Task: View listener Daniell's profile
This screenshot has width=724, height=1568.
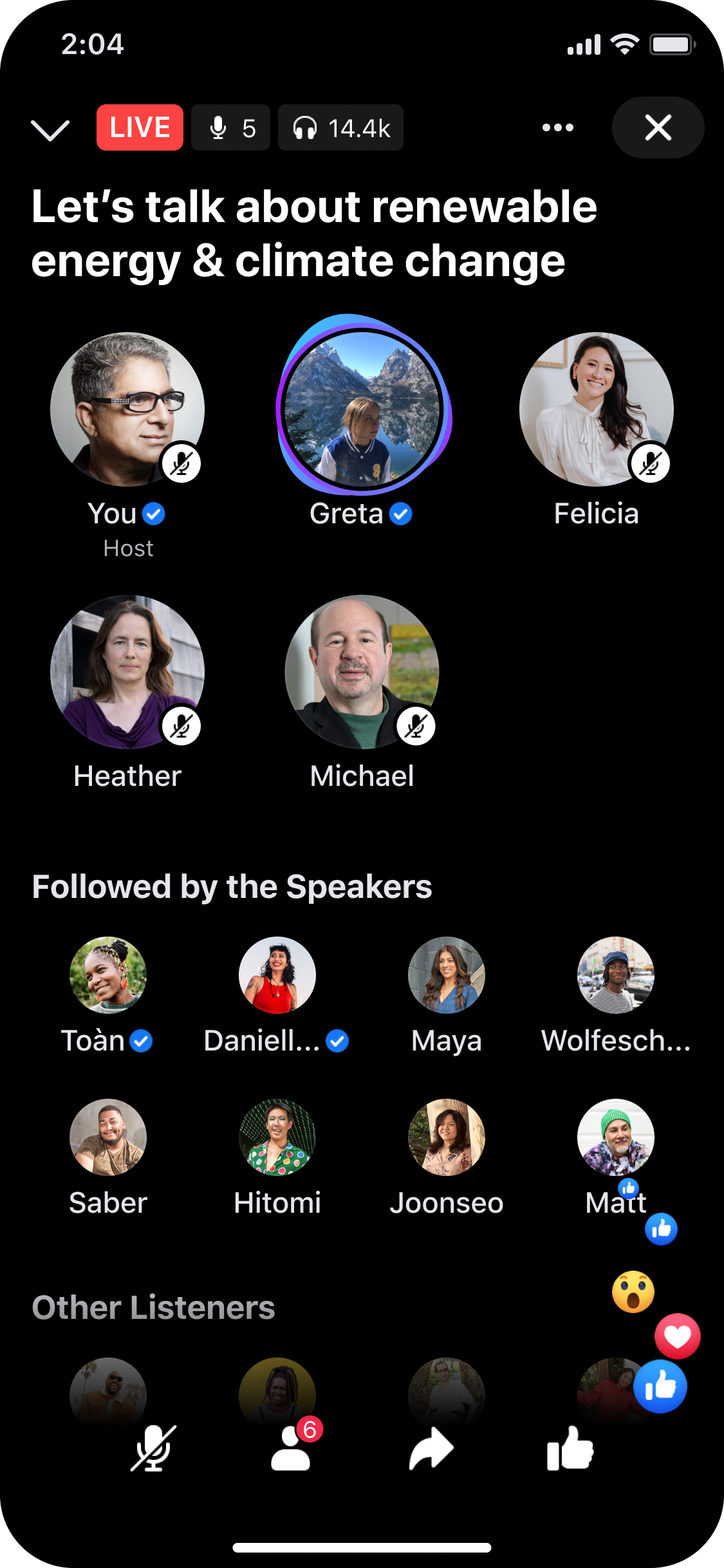Action: (x=277, y=975)
